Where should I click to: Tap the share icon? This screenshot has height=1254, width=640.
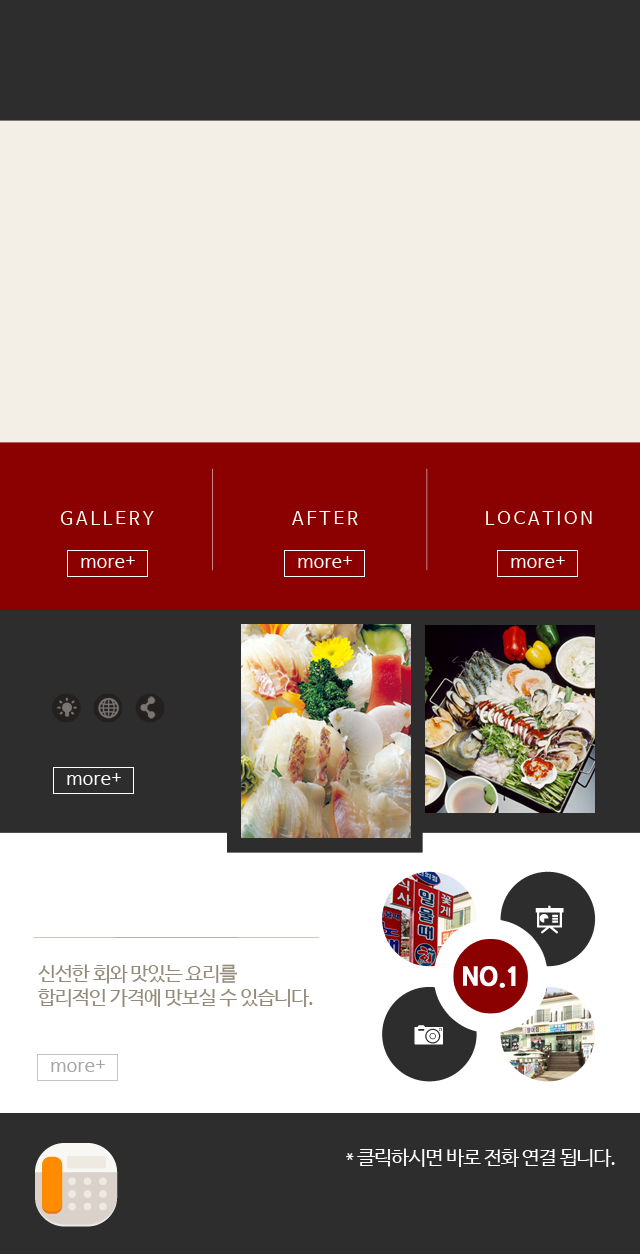(150, 708)
